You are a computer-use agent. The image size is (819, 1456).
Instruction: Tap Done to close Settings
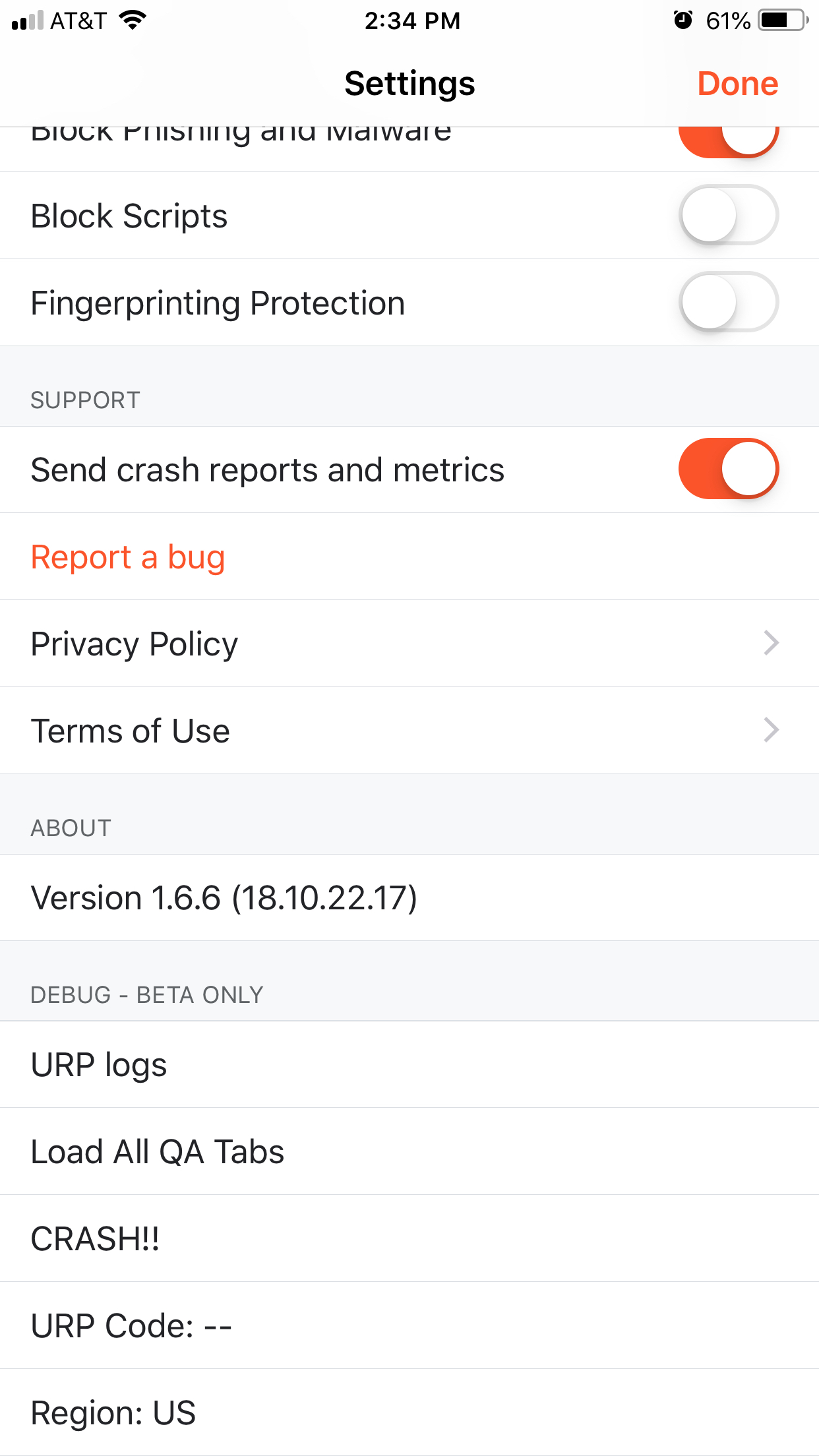(x=737, y=84)
